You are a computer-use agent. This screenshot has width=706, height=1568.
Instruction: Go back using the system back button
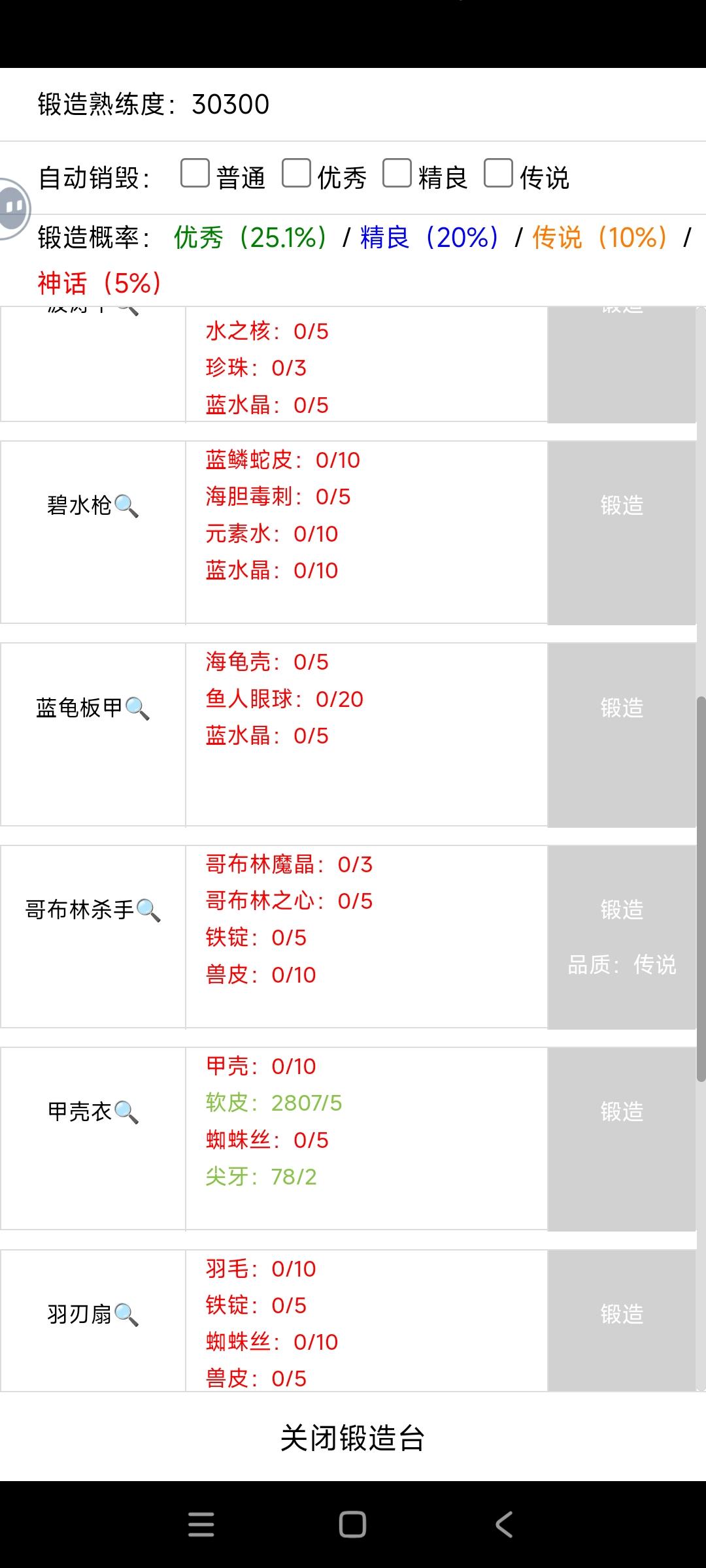click(x=504, y=1525)
